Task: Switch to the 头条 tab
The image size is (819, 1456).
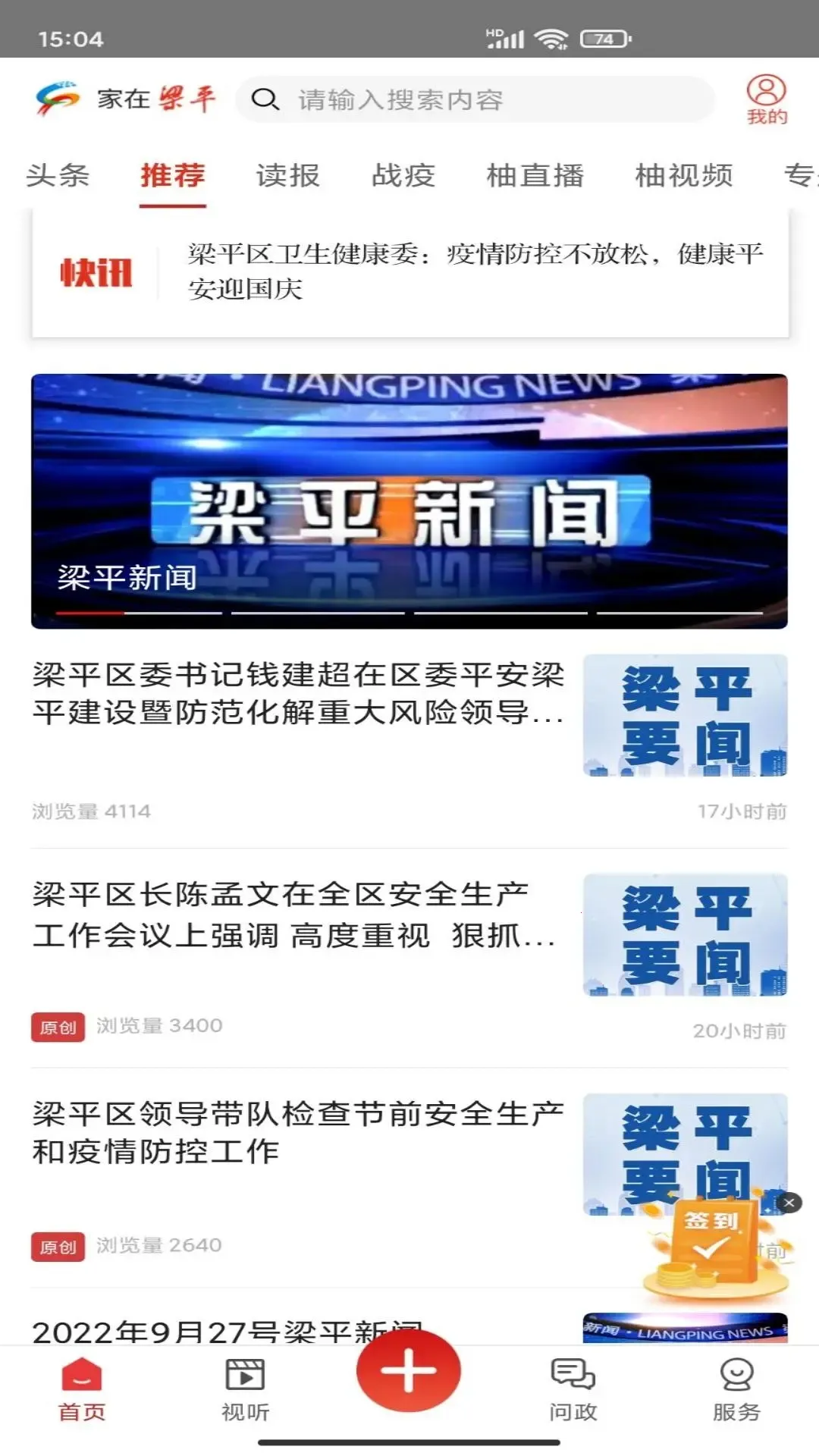Action: click(x=58, y=176)
